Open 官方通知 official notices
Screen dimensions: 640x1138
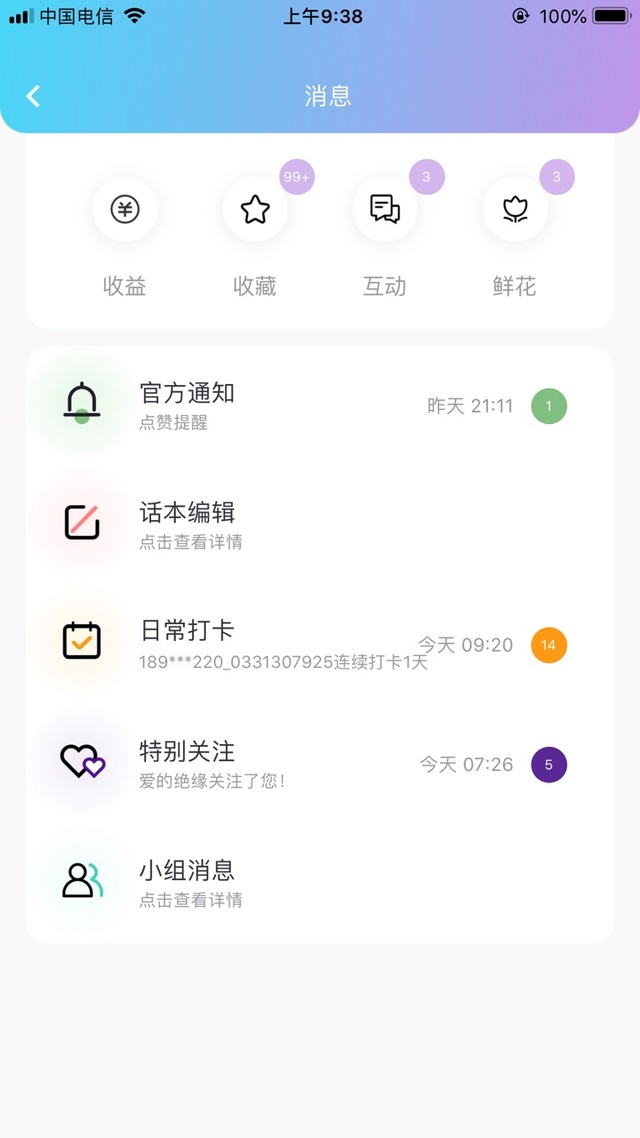tap(320, 405)
